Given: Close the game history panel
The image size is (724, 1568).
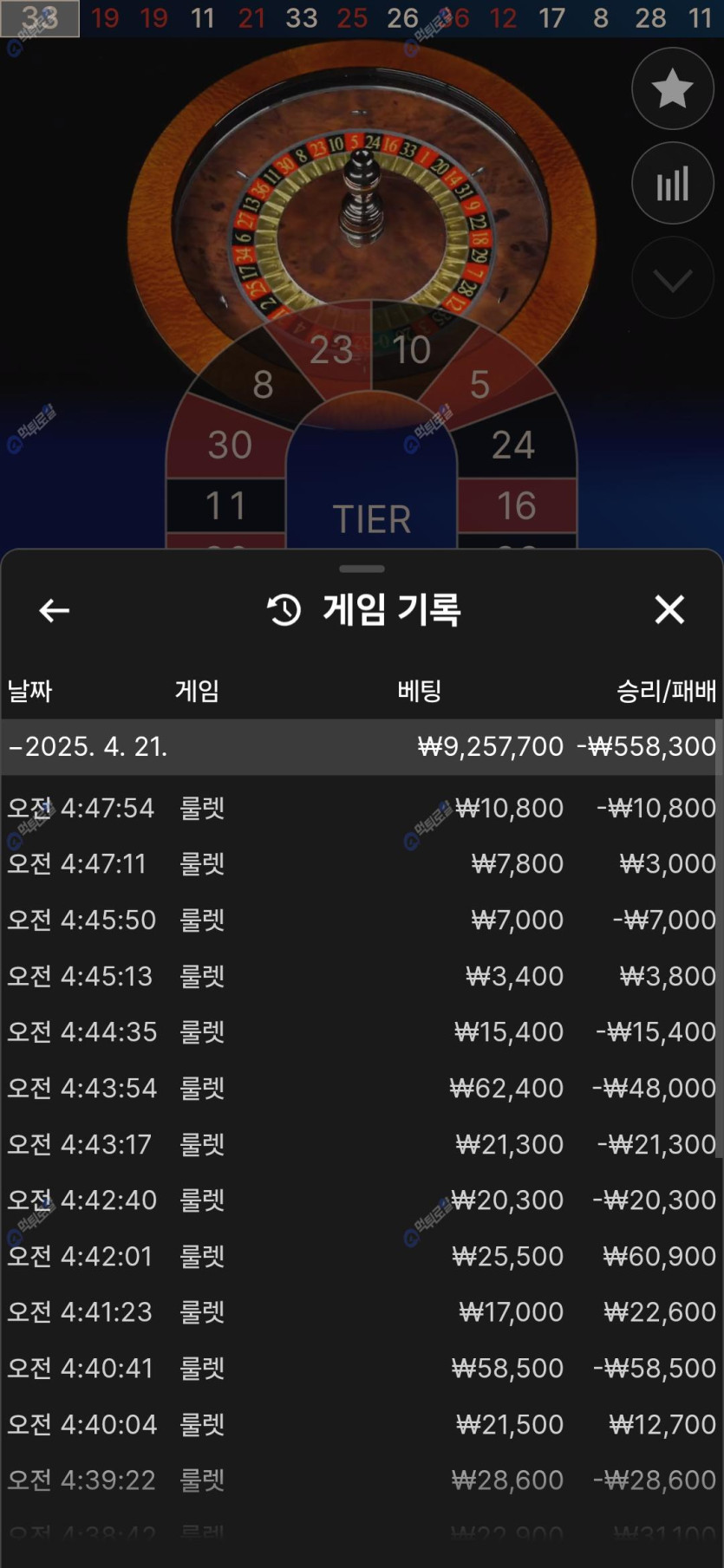Looking at the screenshot, I should tap(669, 610).
